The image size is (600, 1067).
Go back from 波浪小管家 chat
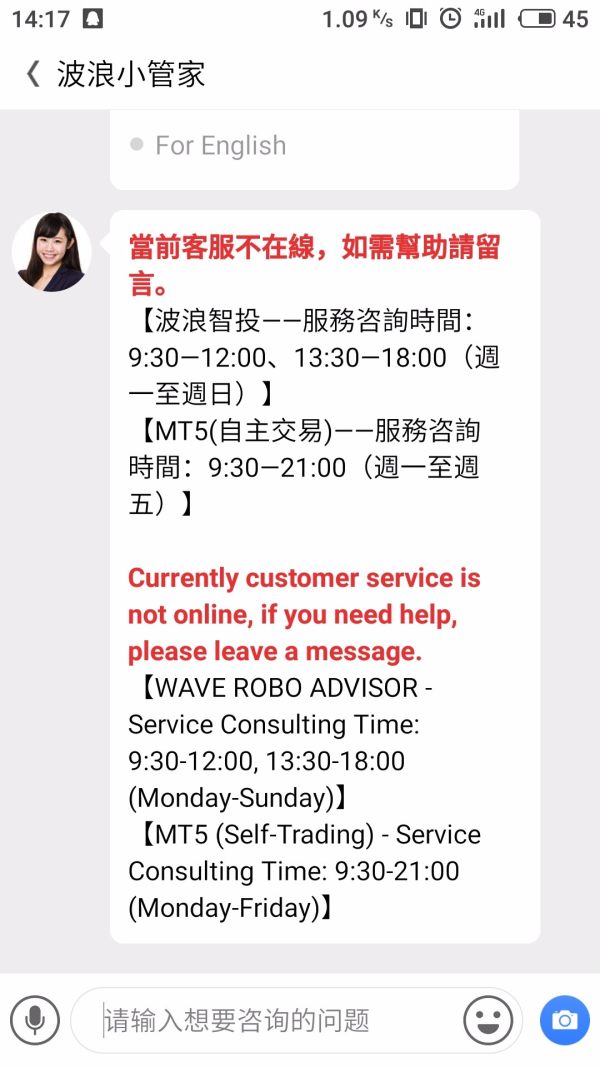coord(33,74)
